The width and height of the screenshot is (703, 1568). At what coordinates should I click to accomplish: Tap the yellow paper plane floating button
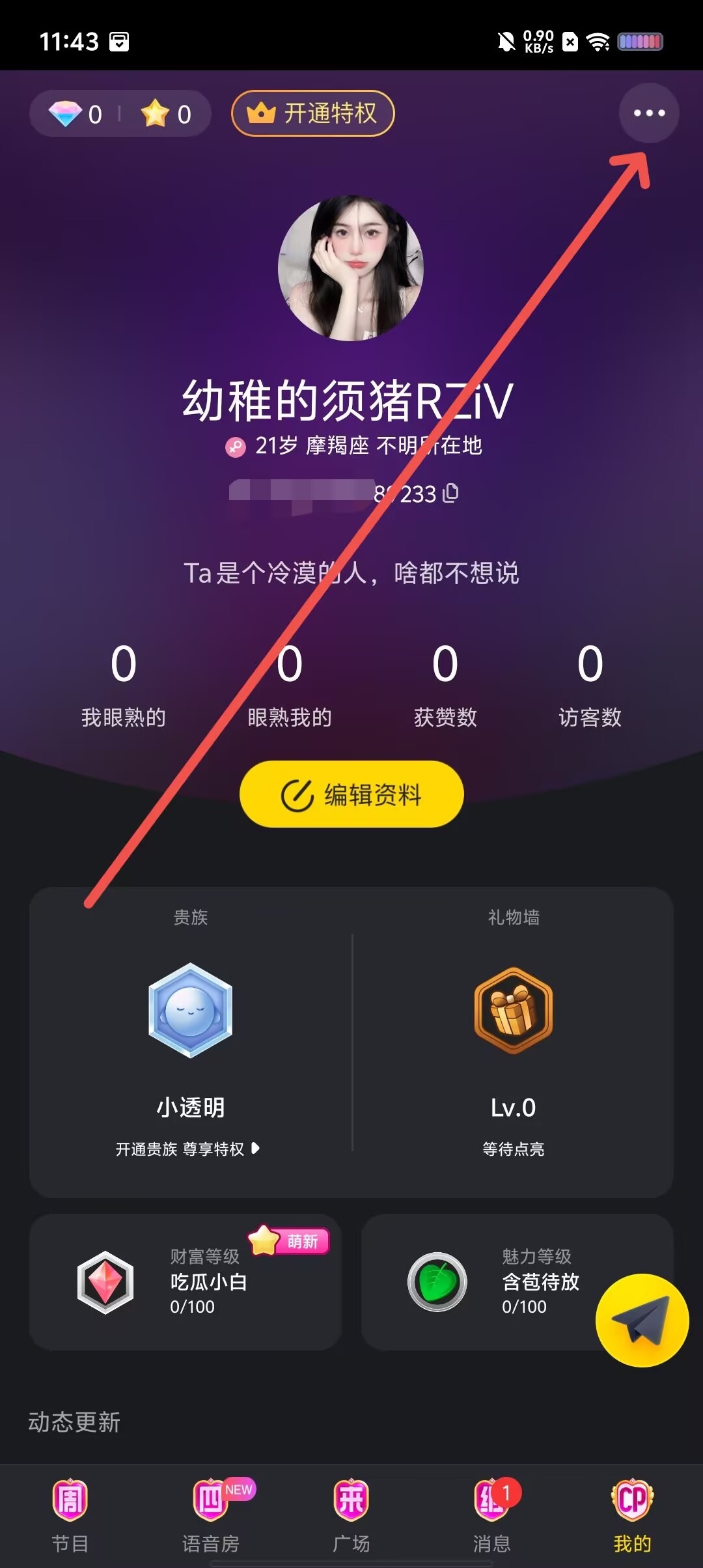tap(642, 1320)
